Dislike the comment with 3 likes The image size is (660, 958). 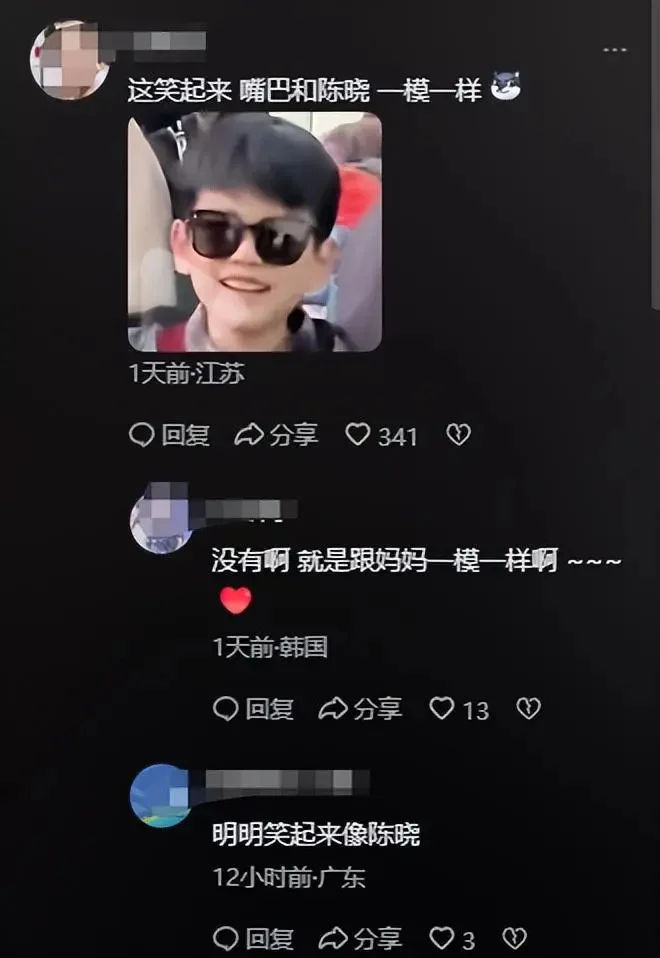514,938
